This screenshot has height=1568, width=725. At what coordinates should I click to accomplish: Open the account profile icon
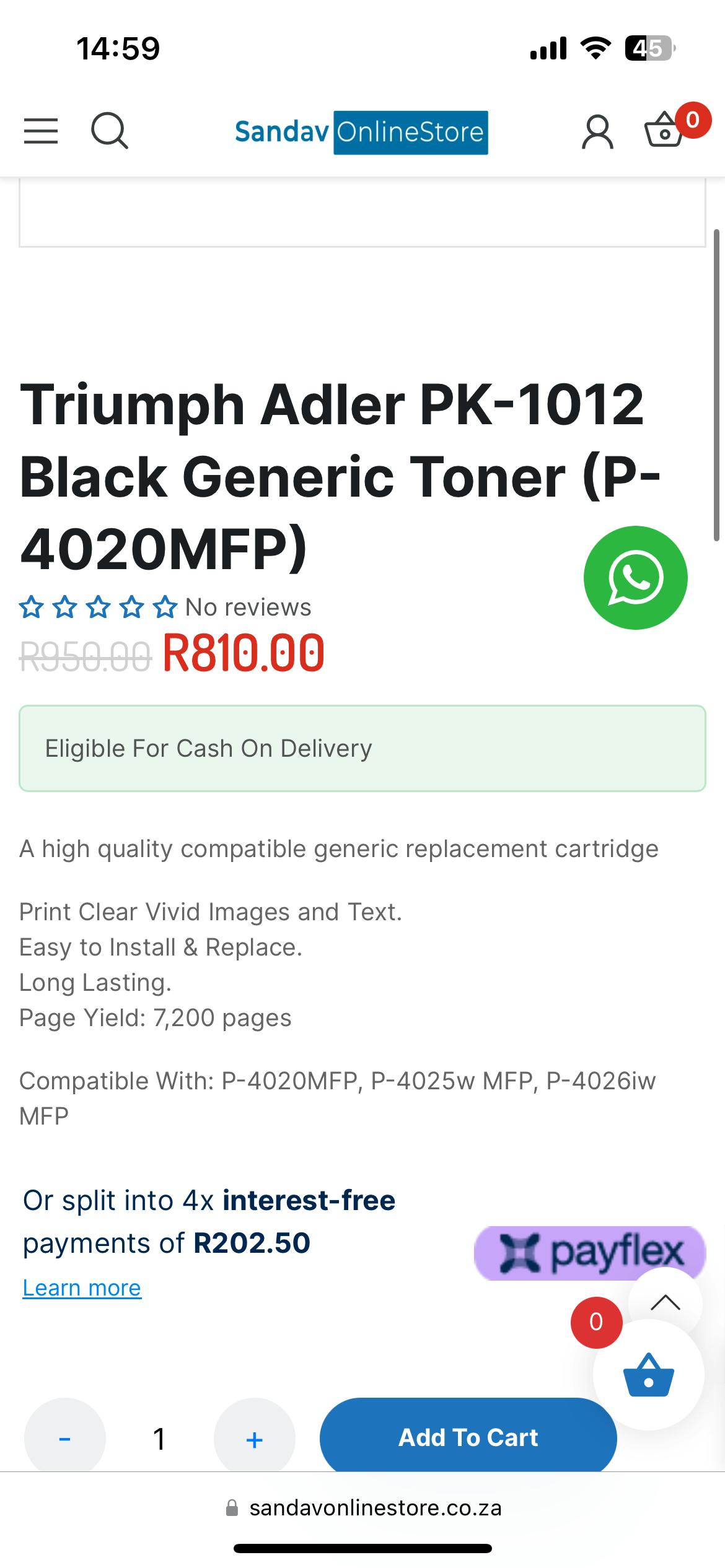tap(597, 133)
